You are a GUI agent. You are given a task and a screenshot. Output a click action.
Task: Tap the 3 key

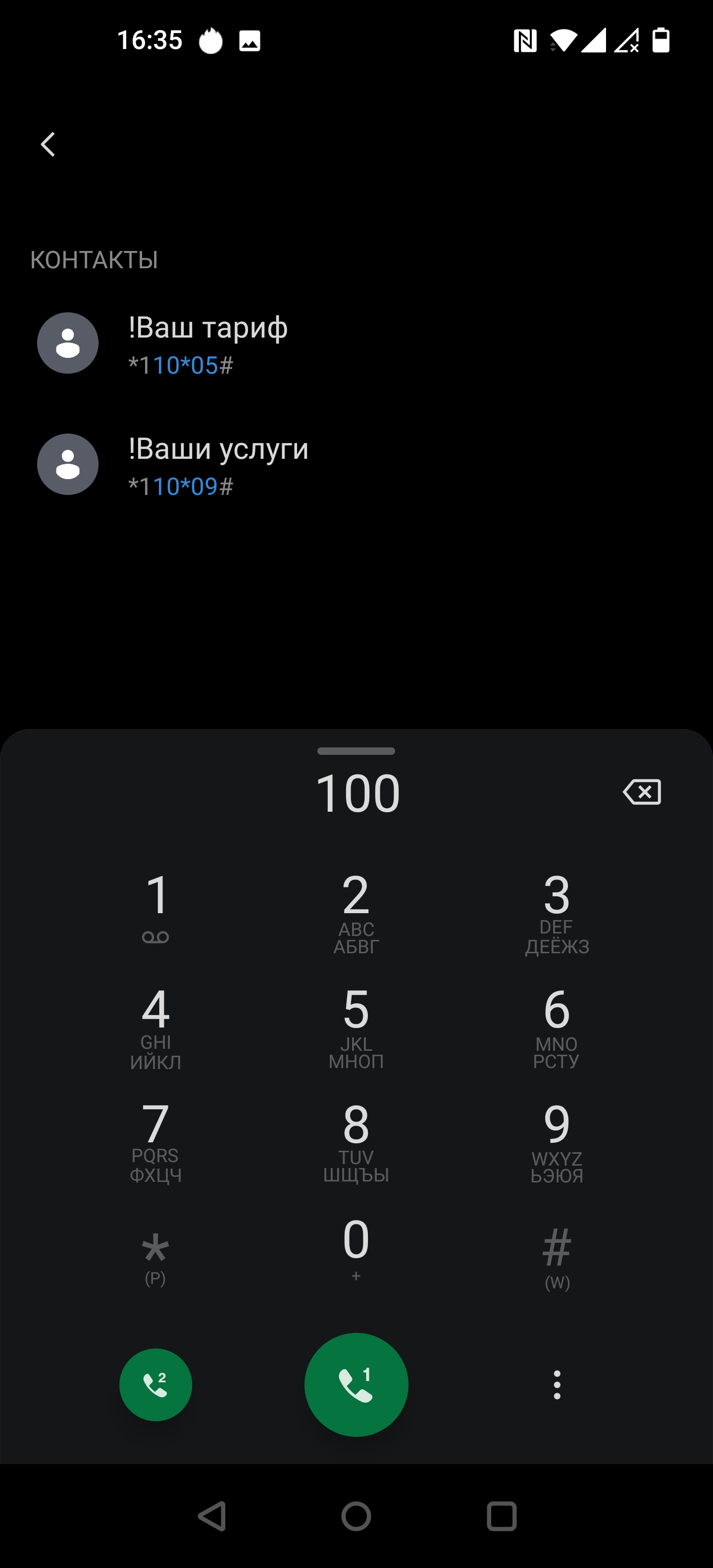557,909
